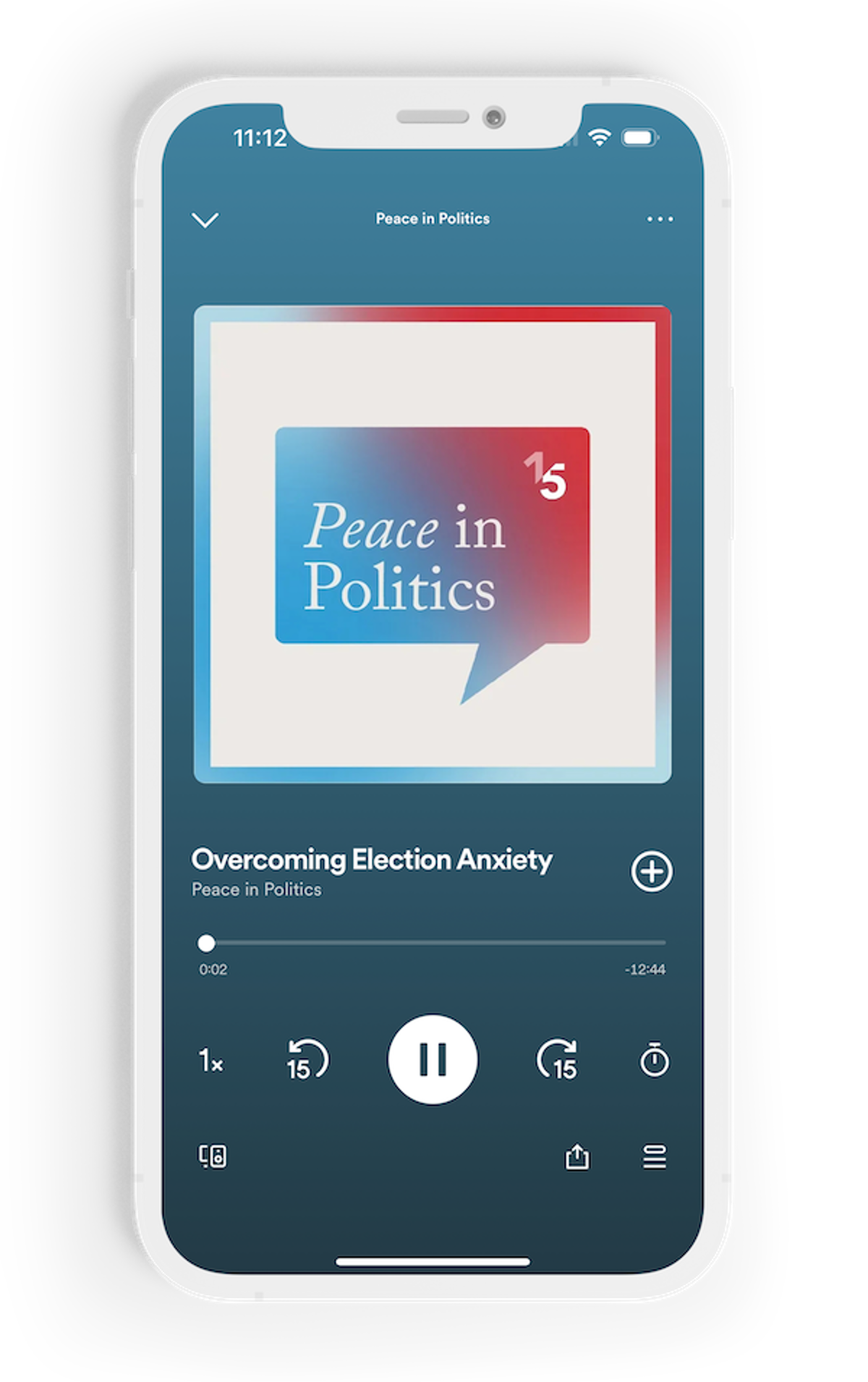The width and height of the screenshot is (868, 1382).
Task: Add Overcoming Election Anxiety to your library
Action: 652,871
